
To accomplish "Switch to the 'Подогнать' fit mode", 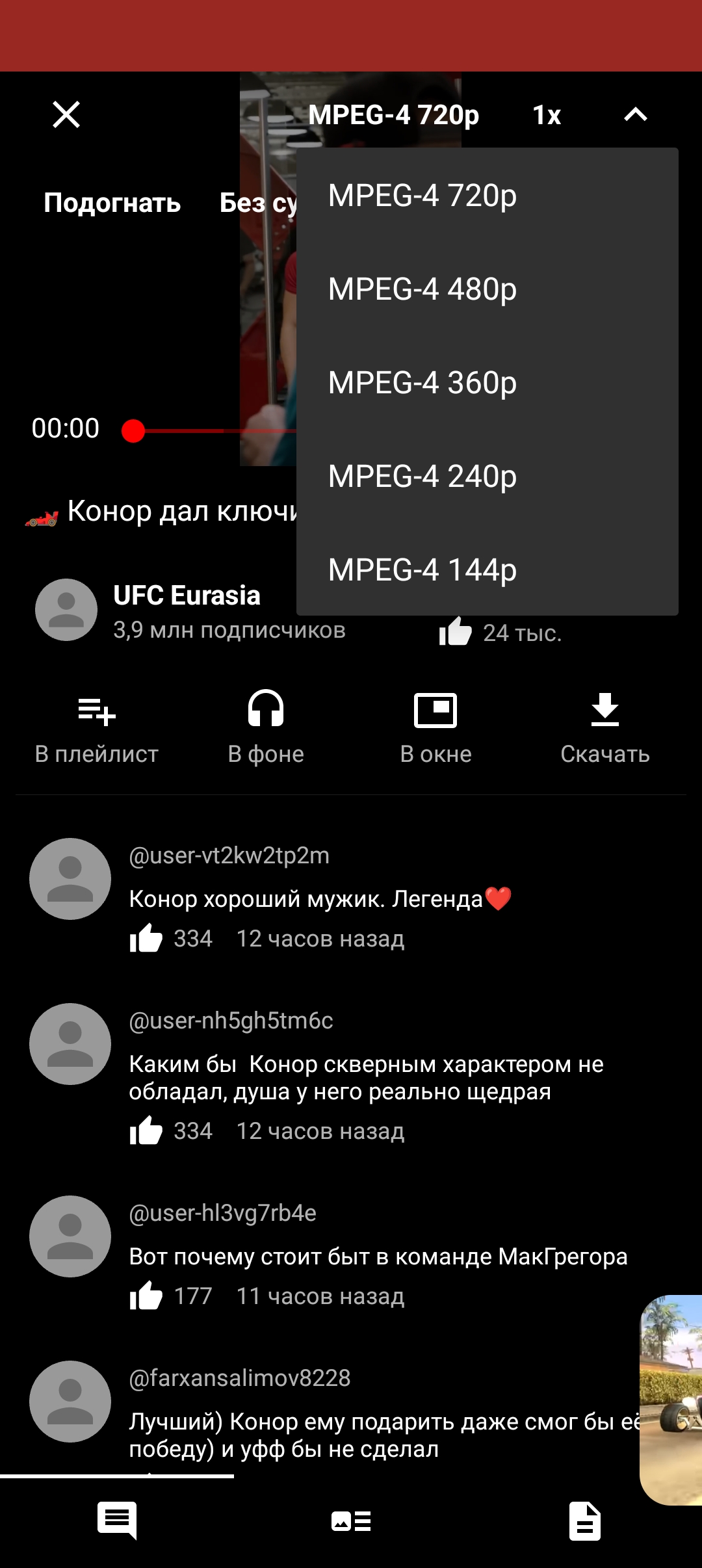I will pyautogui.click(x=112, y=203).
